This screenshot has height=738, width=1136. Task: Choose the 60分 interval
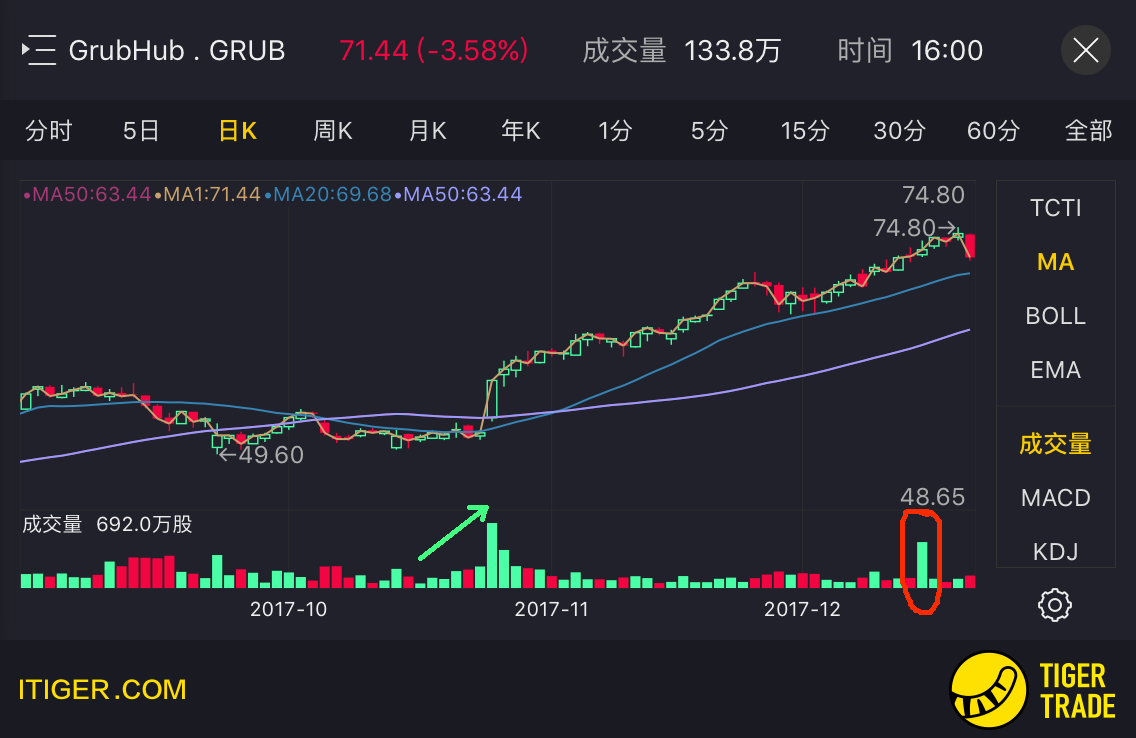pos(993,130)
